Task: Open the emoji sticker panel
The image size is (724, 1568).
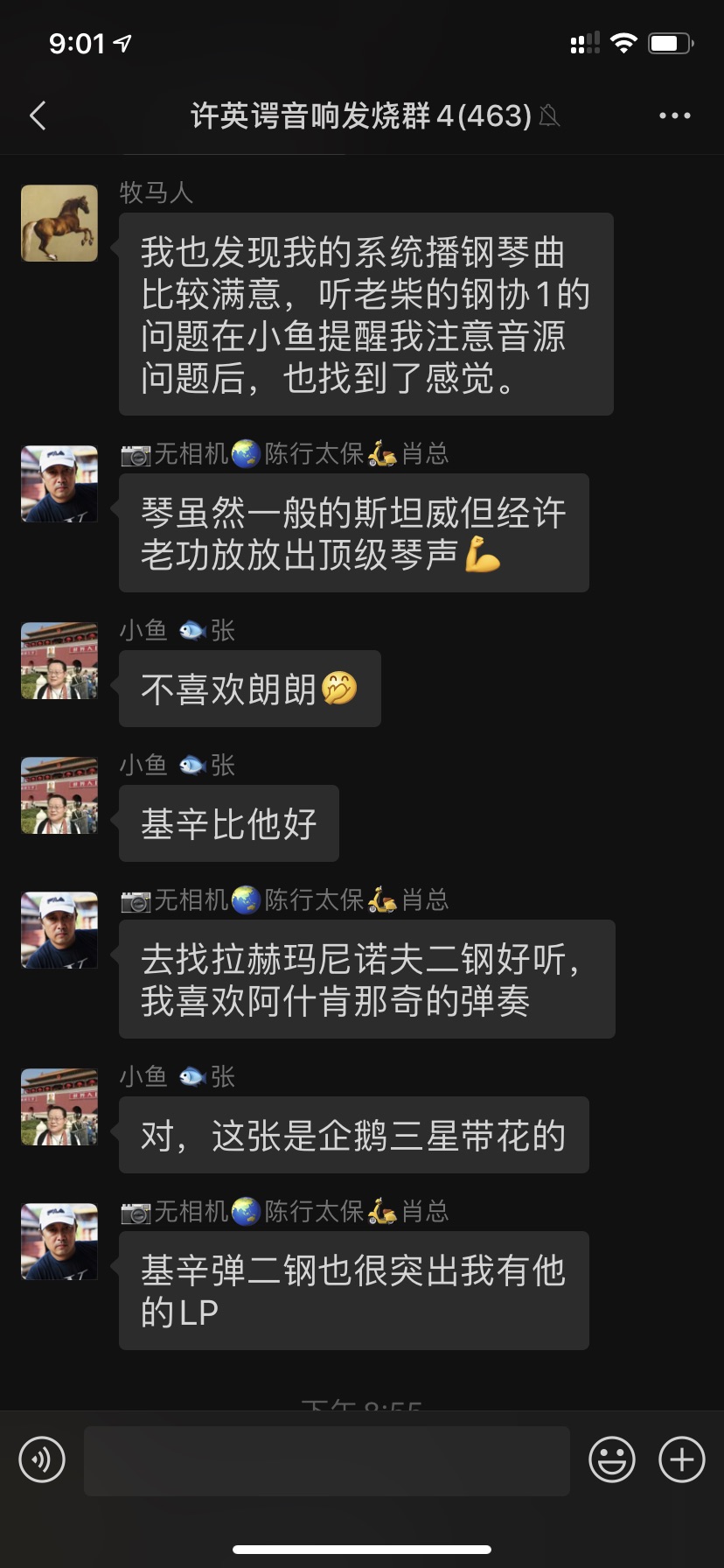Action: [611, 1459]
